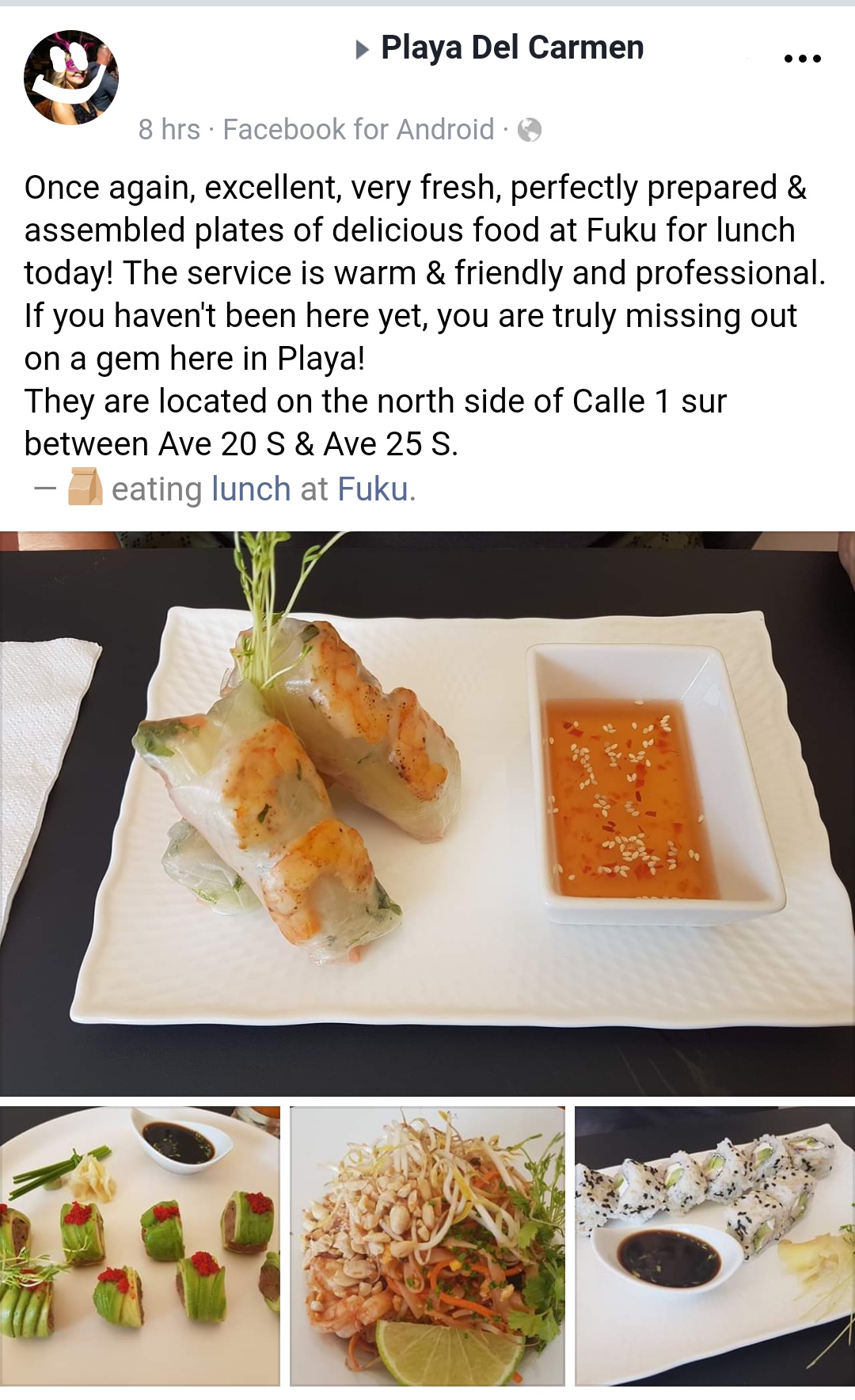The width and height of the screenshot is (855, 1400).
Task: Open the shrimp spring rolls photo
Action: point(427,813)
